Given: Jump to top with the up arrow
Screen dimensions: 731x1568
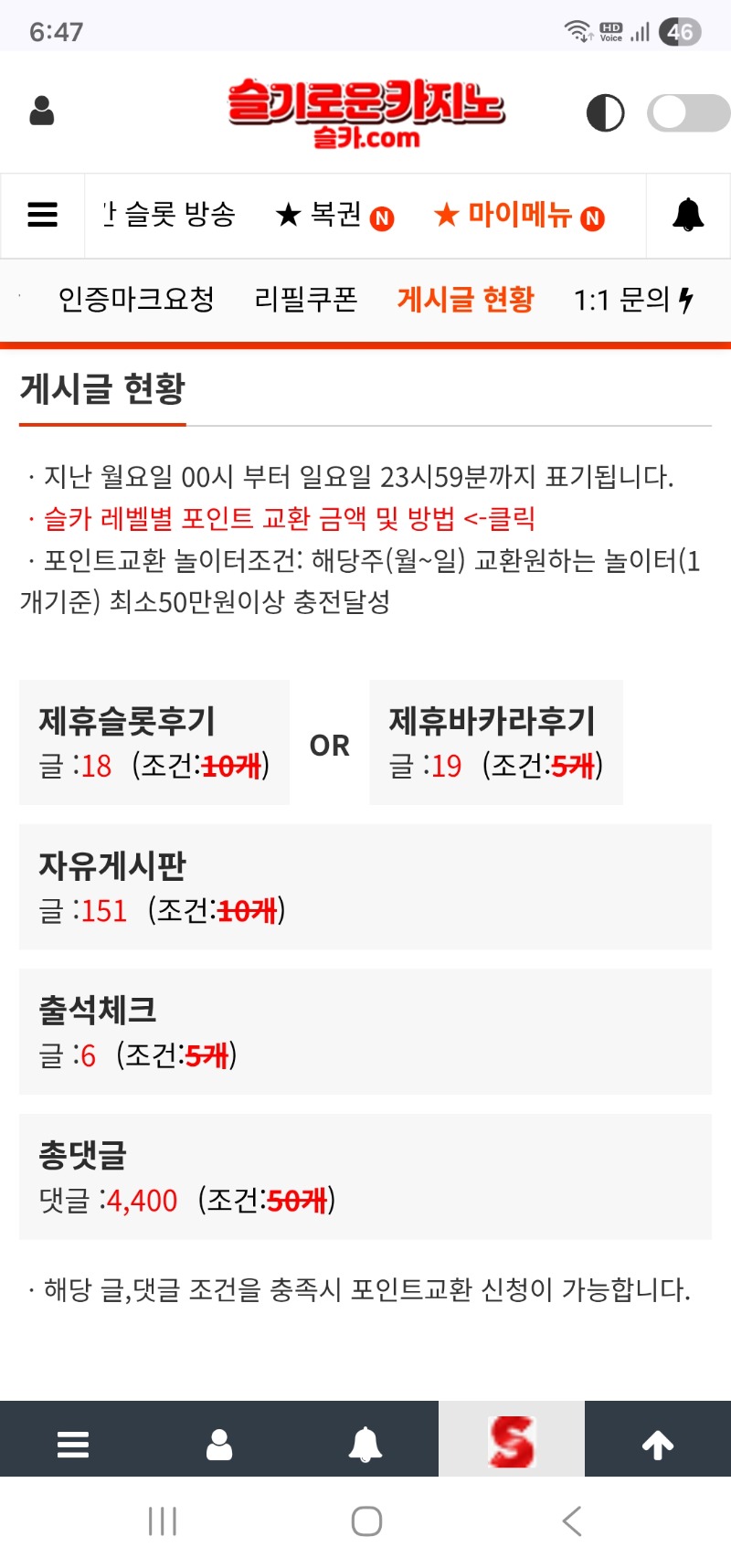Looking at the screenshot, I should pyautogui.click(x=658, y=1445).
